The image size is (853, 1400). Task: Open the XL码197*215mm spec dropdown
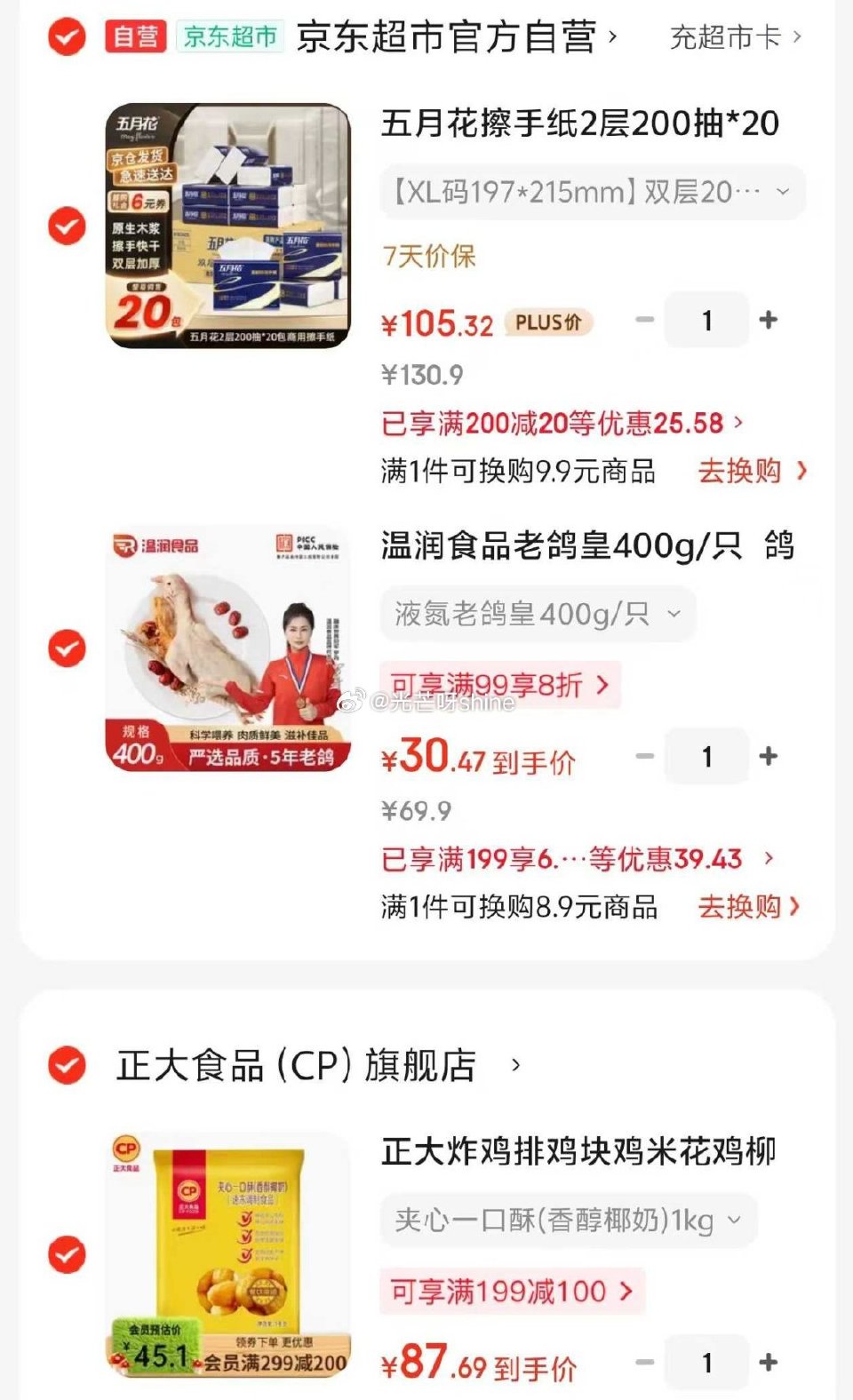click(591, 192)
